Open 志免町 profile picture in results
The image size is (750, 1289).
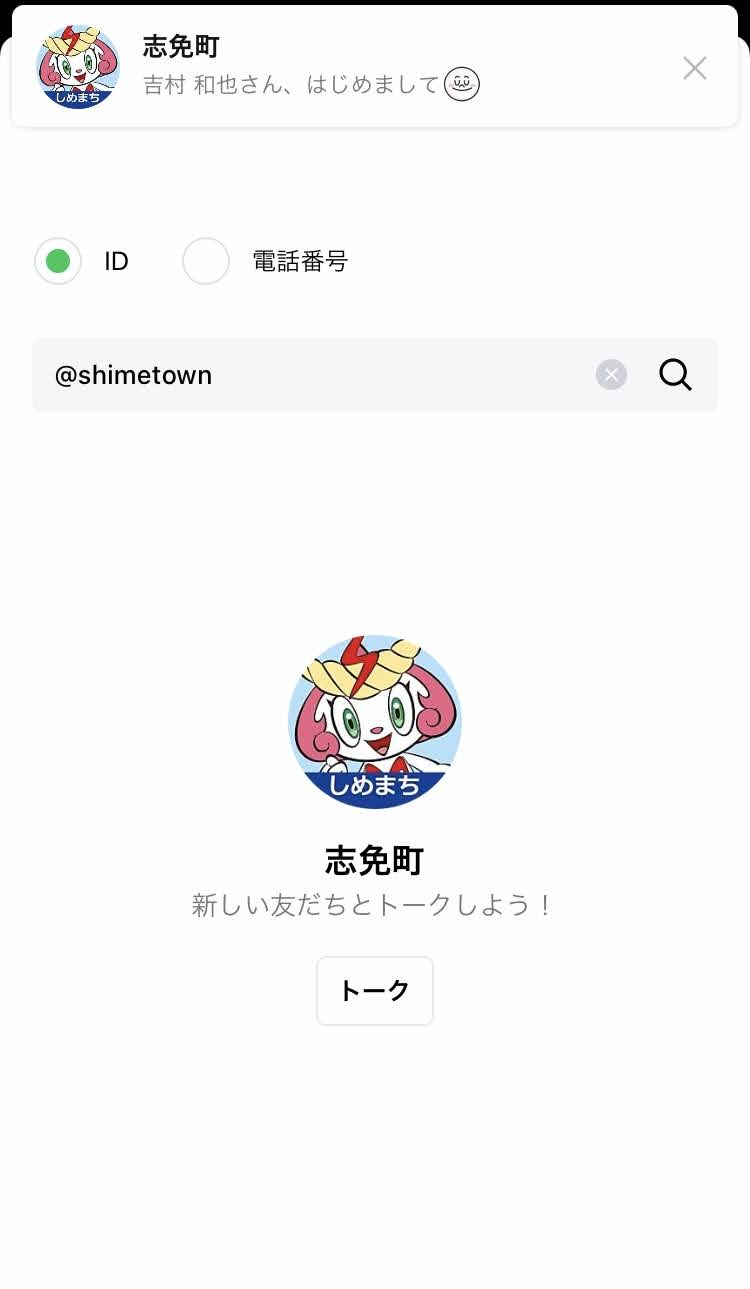click(375, 722)
